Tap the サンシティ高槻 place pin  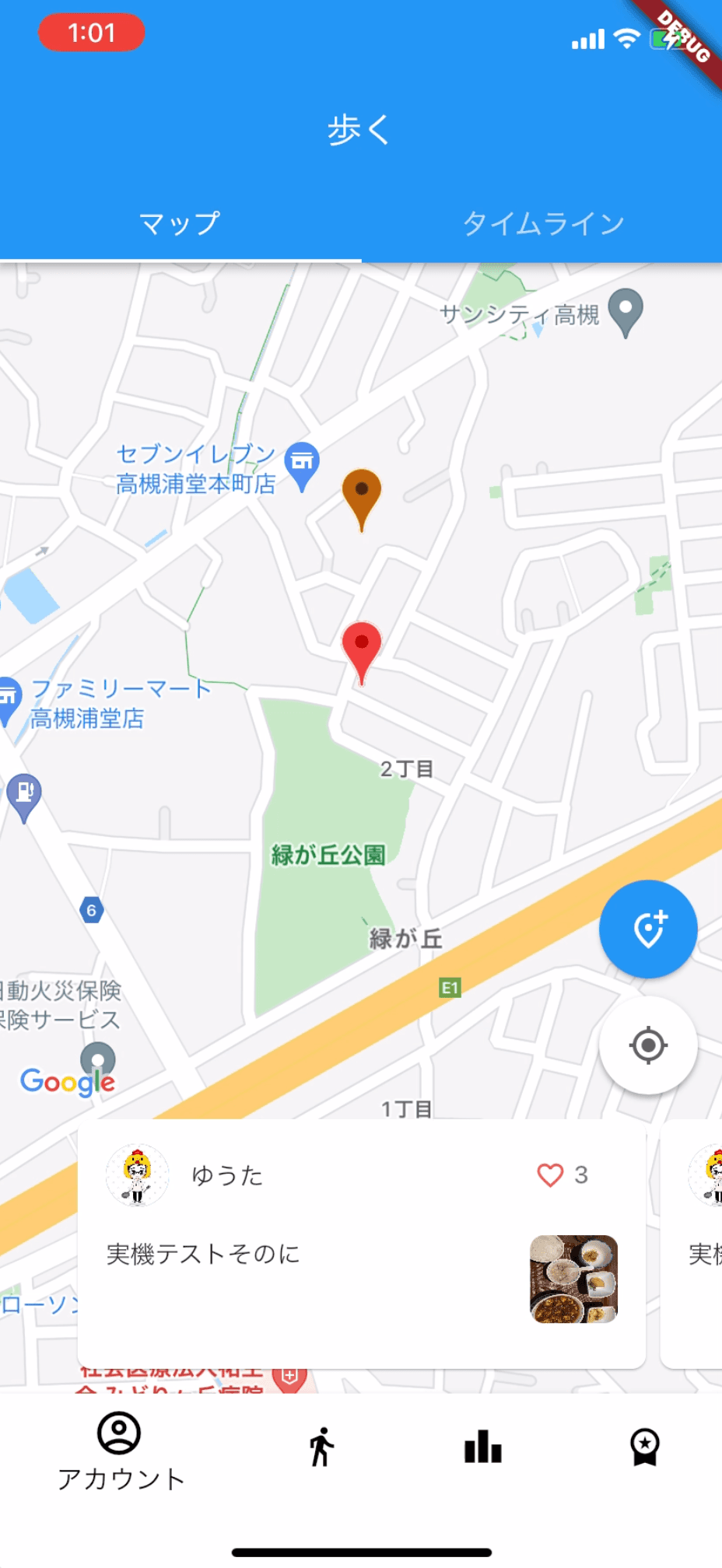pos(626,310)
